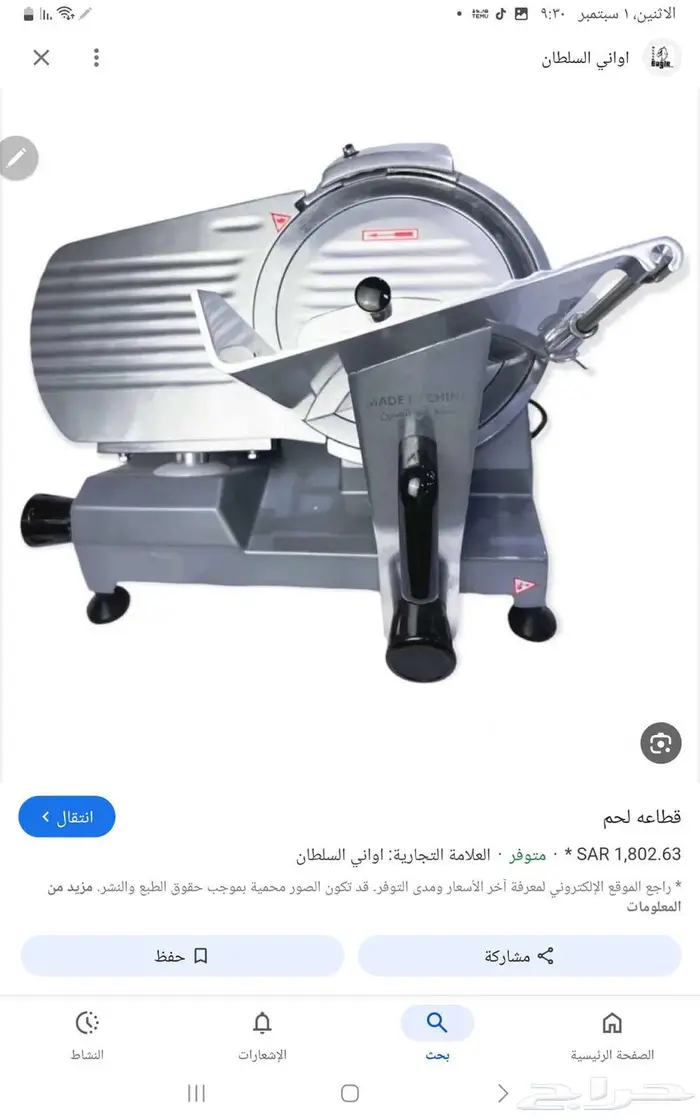
Task: Open the system recent apps button
Action: [196, 1093]
